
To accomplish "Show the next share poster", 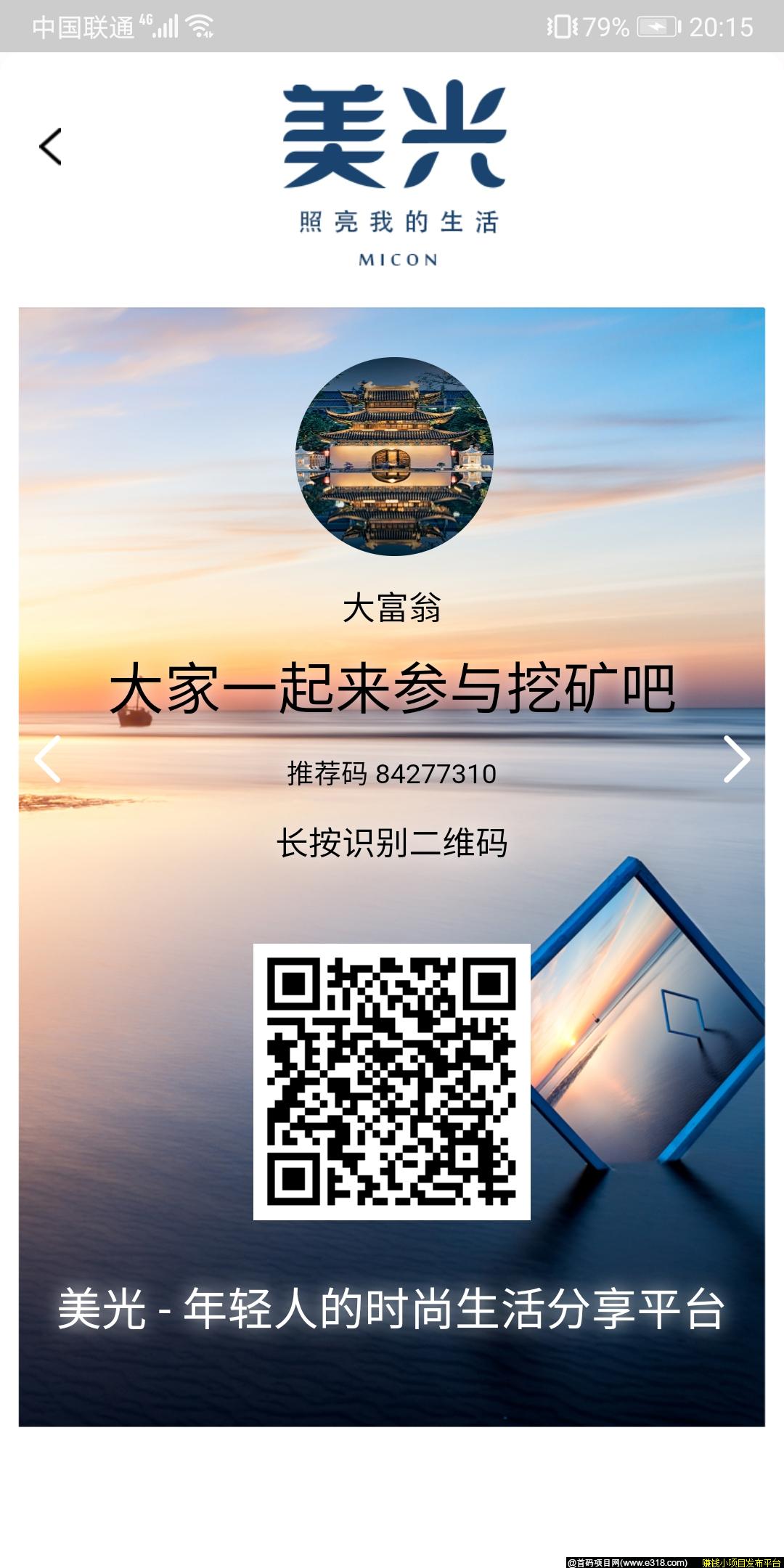I will pyautogui.click(x=736, y=759).
